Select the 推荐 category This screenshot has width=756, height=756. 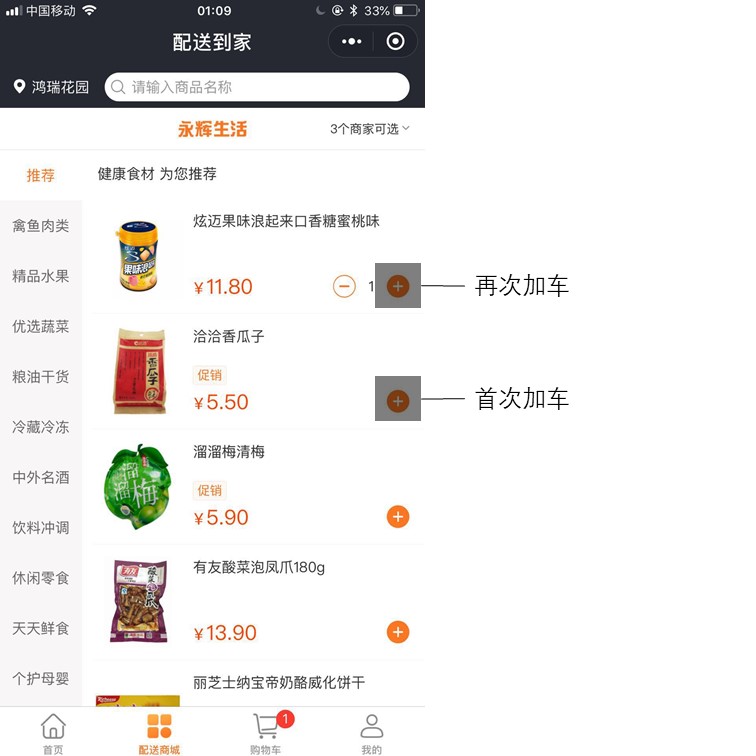point(41,175)
